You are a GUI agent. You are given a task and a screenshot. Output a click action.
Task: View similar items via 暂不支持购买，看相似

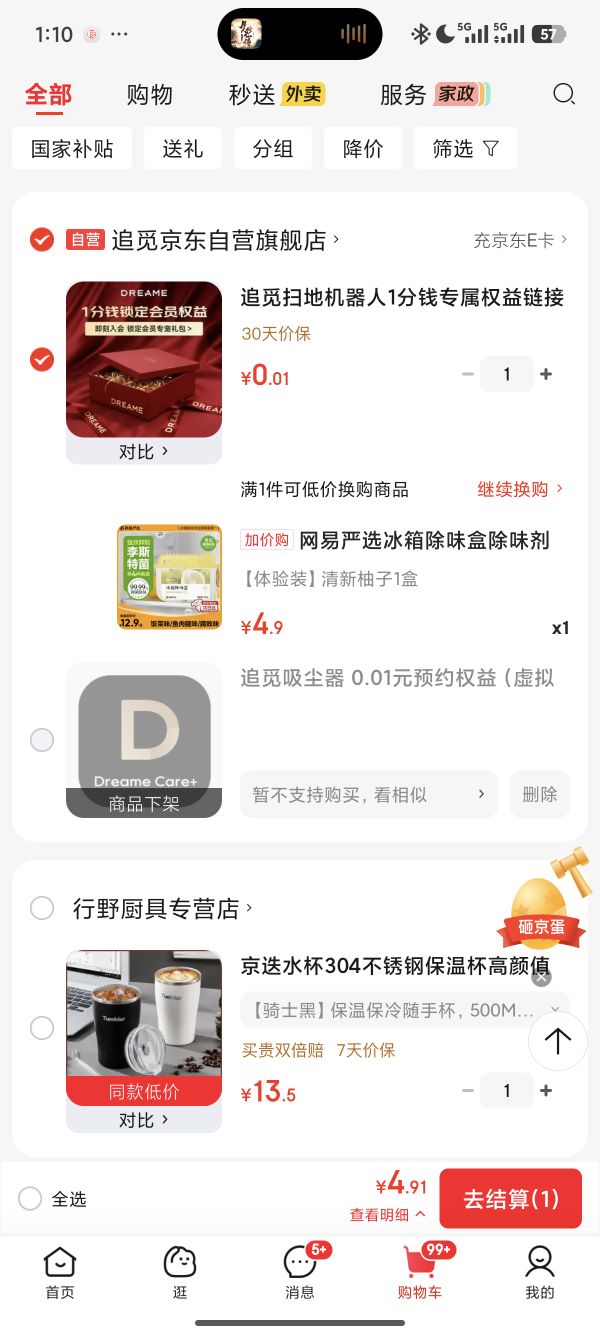coord(369,794)
